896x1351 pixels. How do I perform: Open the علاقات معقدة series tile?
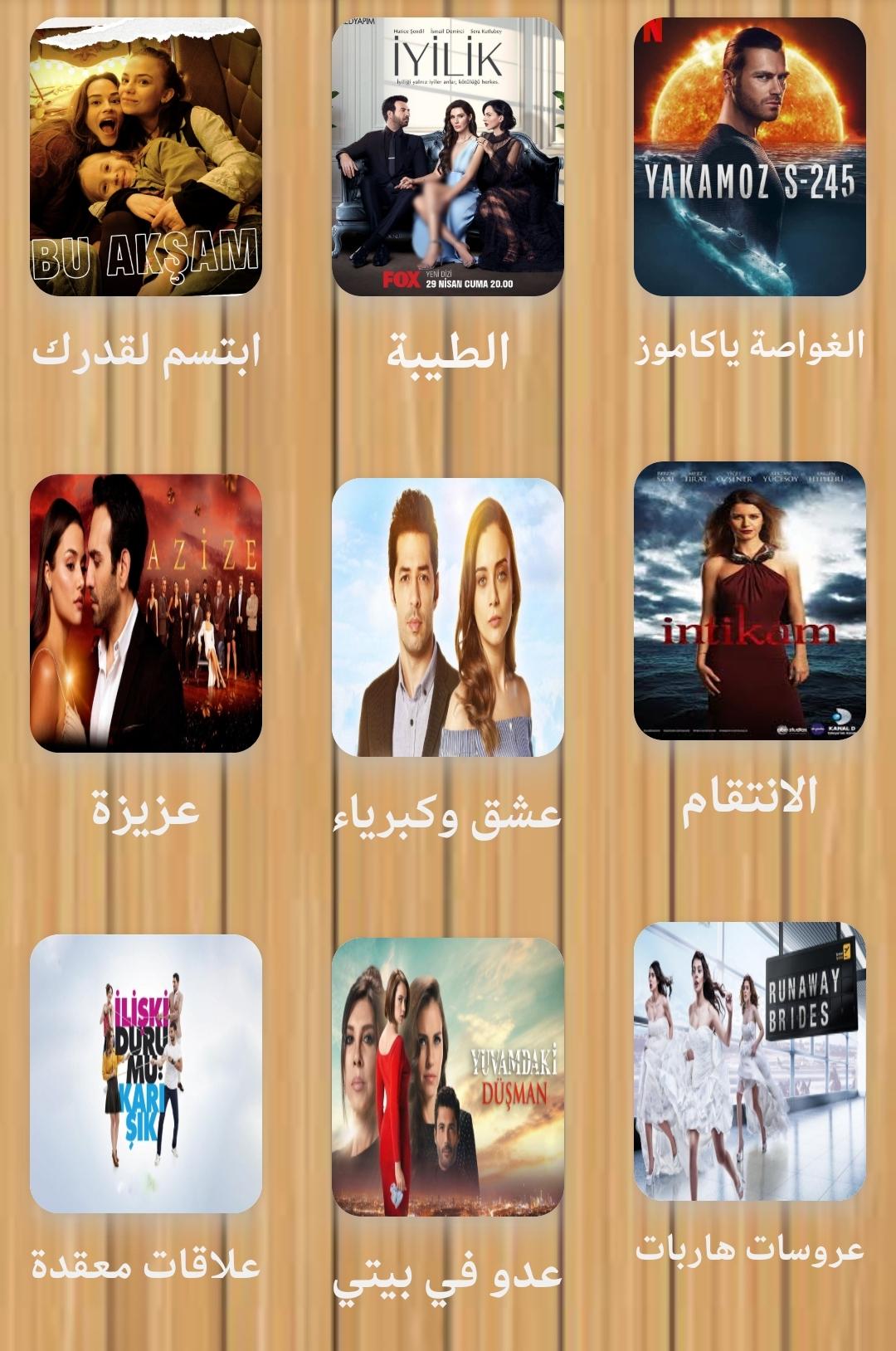pyautogui.click(x=146, y=1074)
